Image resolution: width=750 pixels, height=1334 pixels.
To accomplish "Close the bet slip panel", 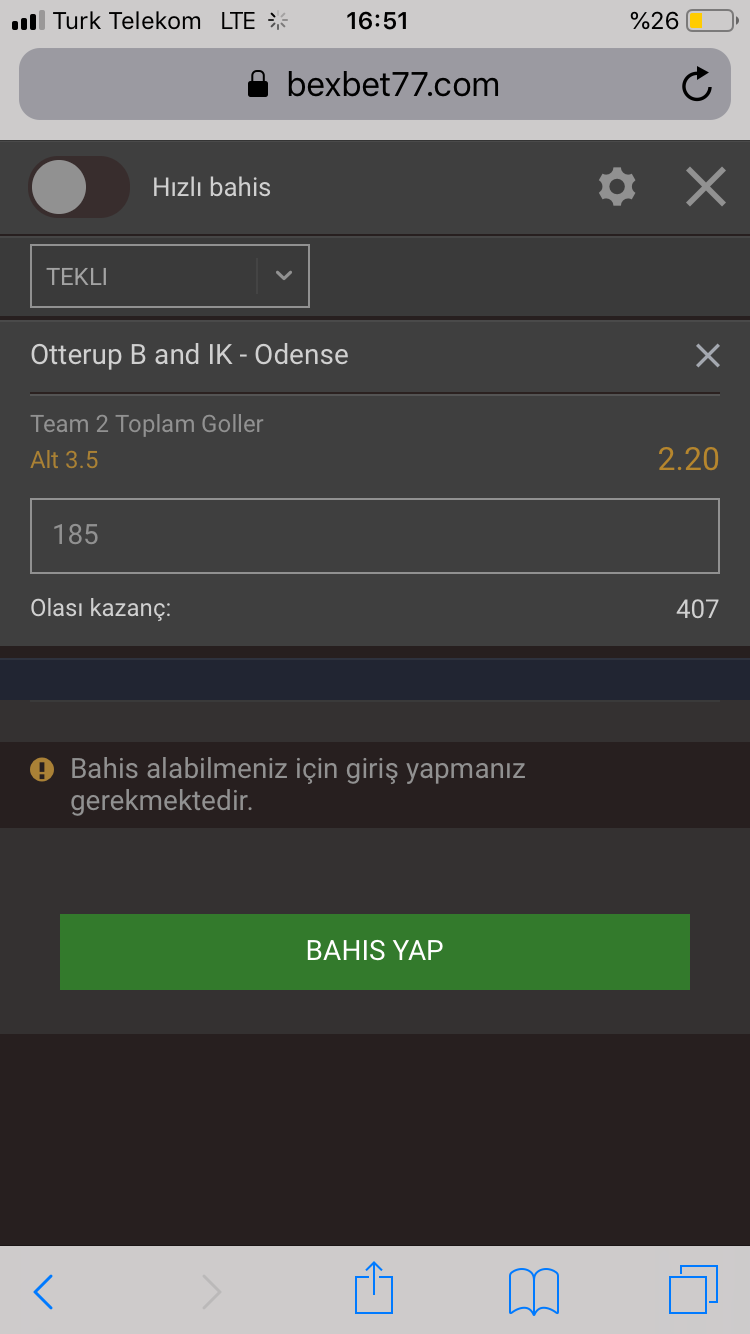I will click(705, 187).
